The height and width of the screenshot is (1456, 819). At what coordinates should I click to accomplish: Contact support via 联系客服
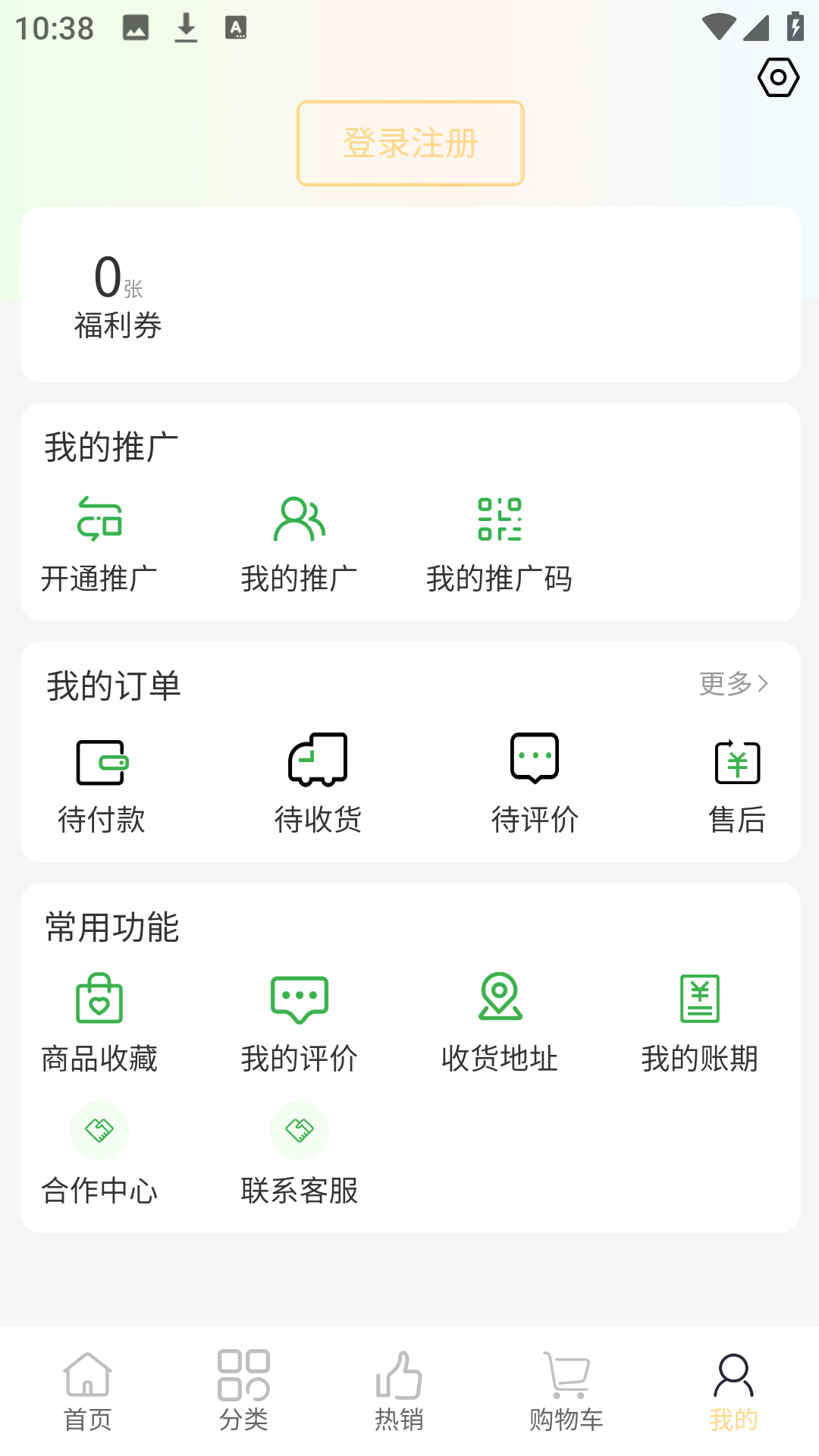pos(300,1153)
